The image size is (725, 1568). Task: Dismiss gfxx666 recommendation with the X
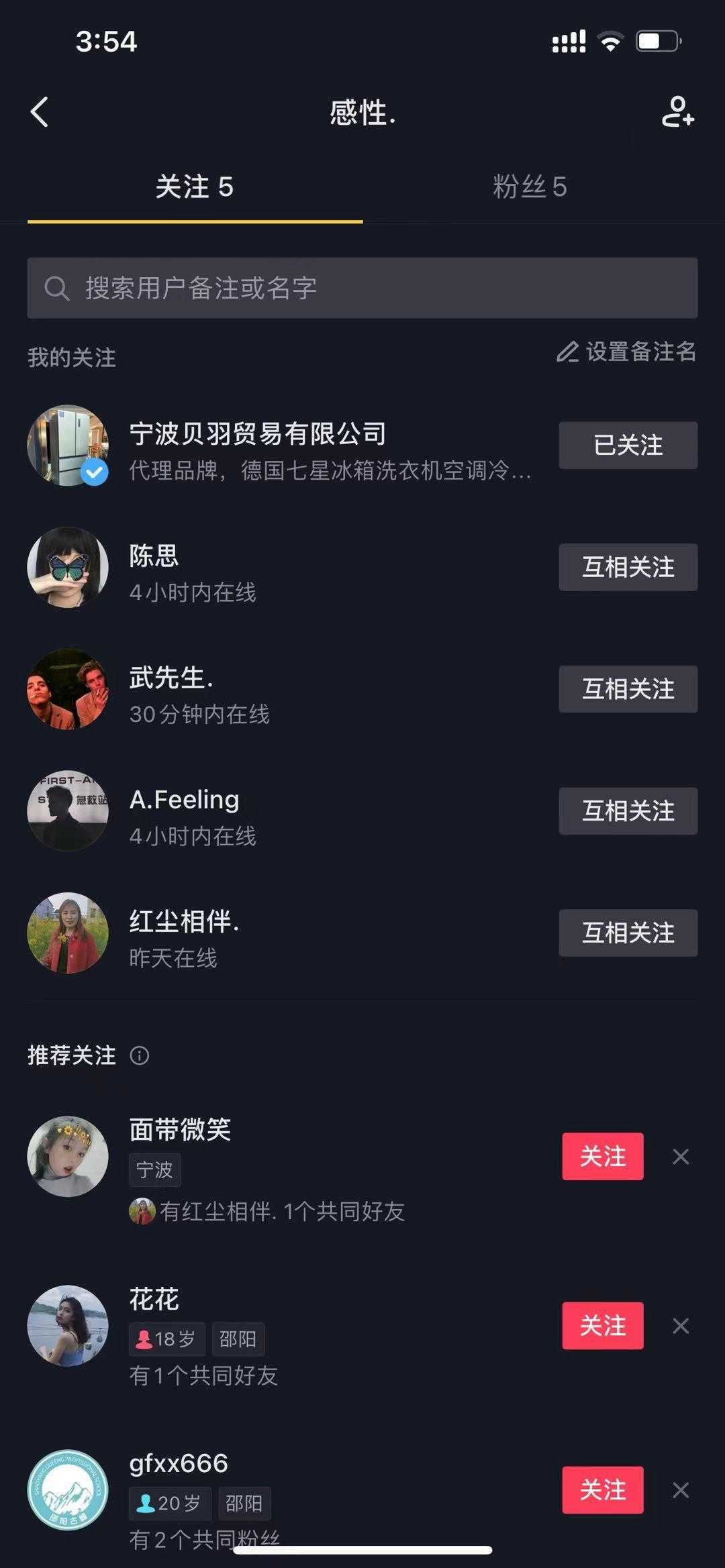(681, 1491)
